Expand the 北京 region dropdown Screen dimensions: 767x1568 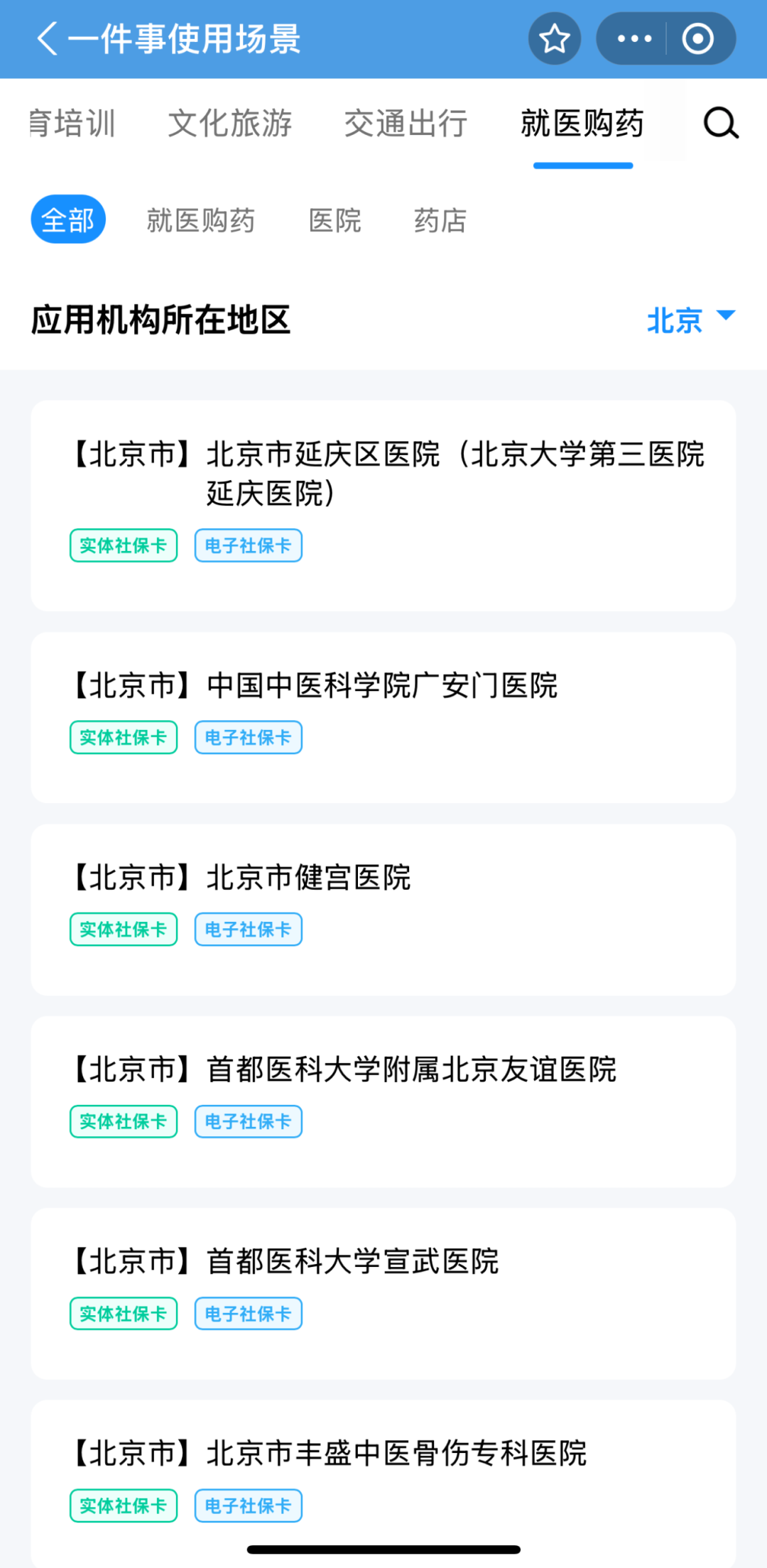pyautogui.click(x=690, y=320)
